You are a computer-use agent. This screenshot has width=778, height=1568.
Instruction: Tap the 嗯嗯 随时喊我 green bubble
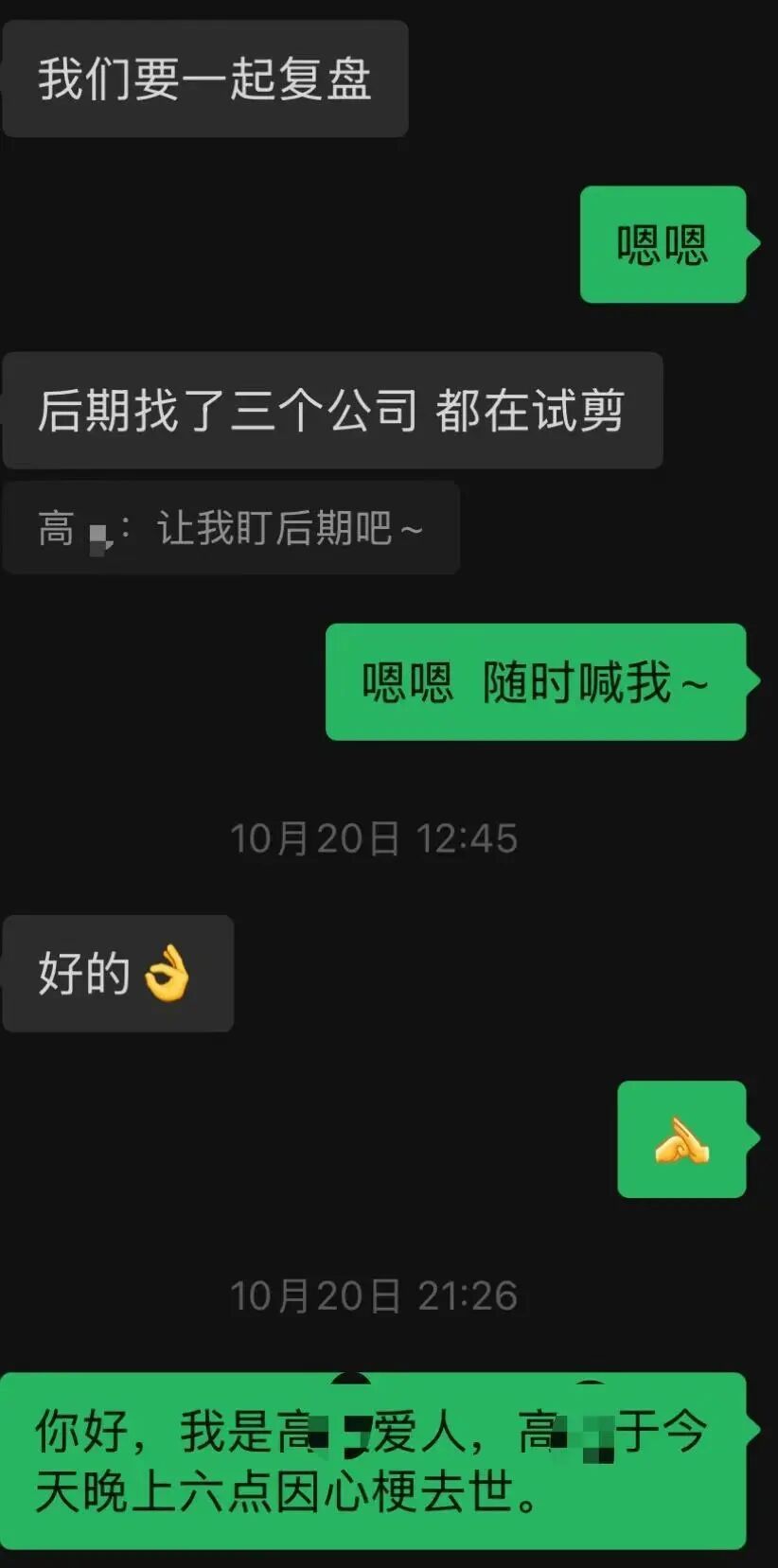click(535, 681)
